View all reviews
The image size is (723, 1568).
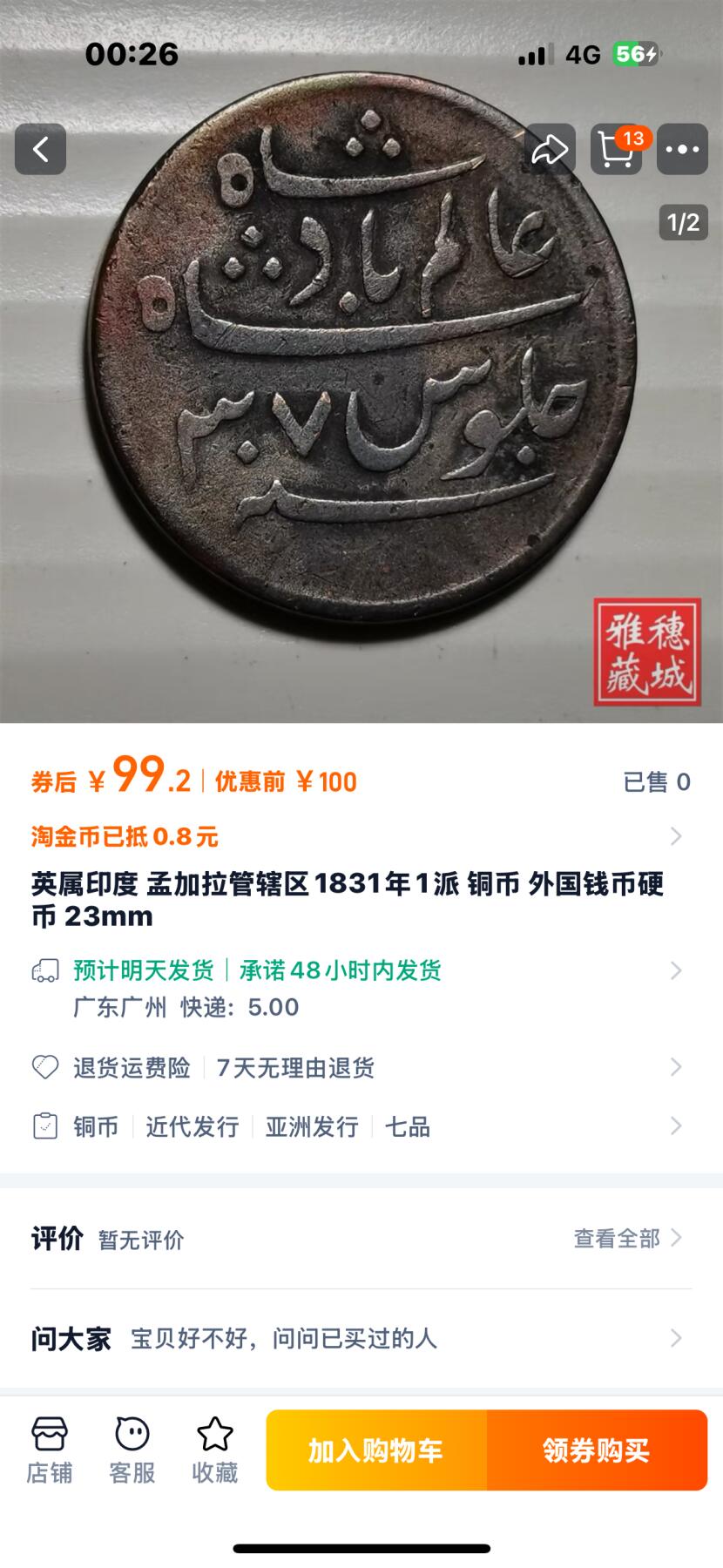click(626, 1238)
